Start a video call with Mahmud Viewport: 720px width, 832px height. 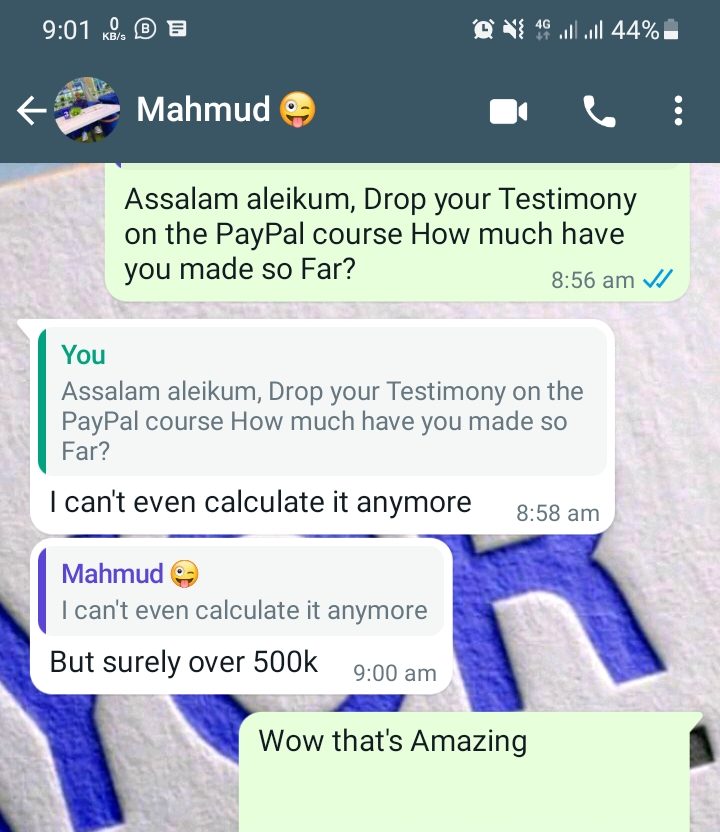click(x=508, y=112)
